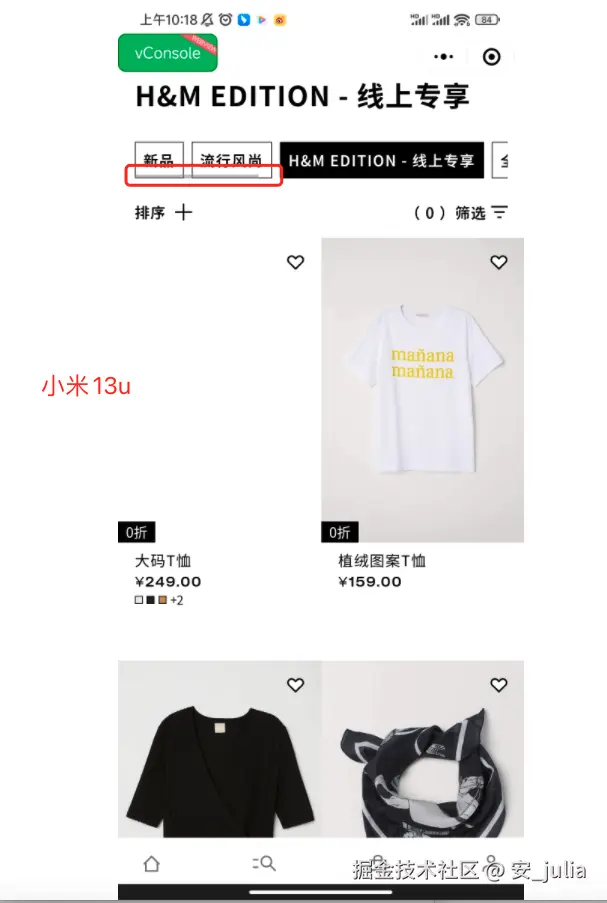Like the 植绒图案T恤 with the heart

[498, 262]
